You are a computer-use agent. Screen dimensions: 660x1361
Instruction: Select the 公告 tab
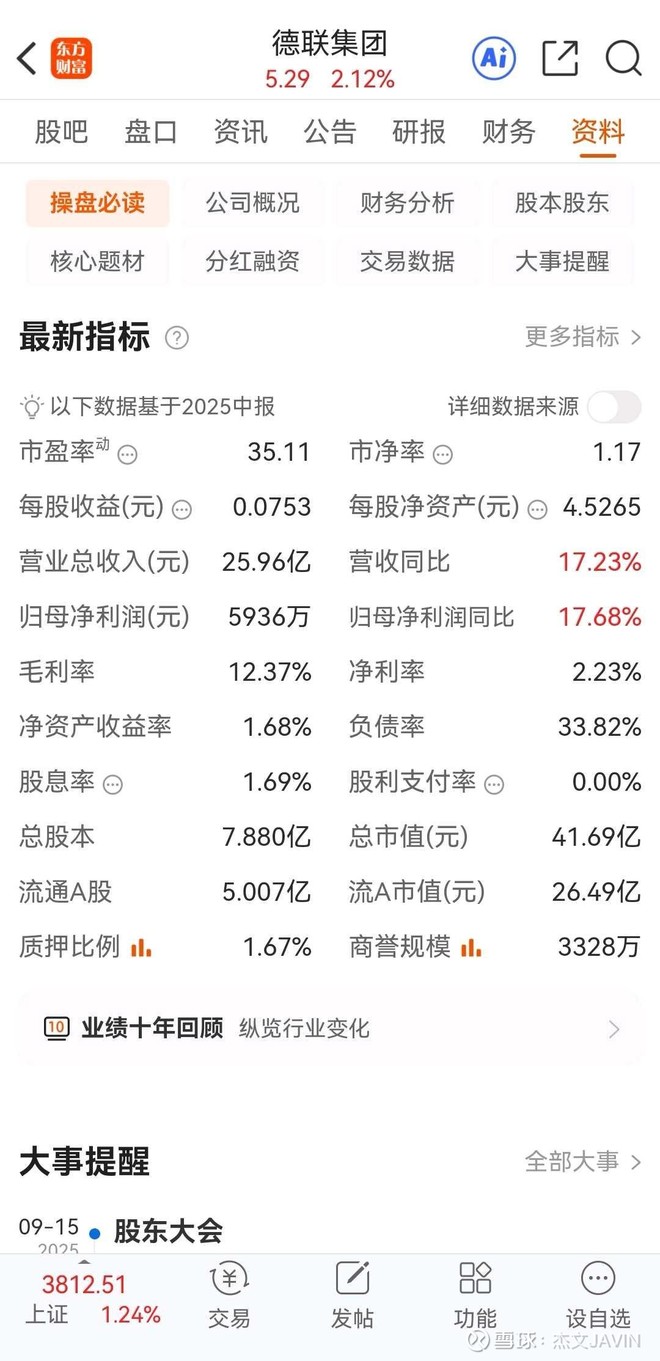tap(330, 132)
